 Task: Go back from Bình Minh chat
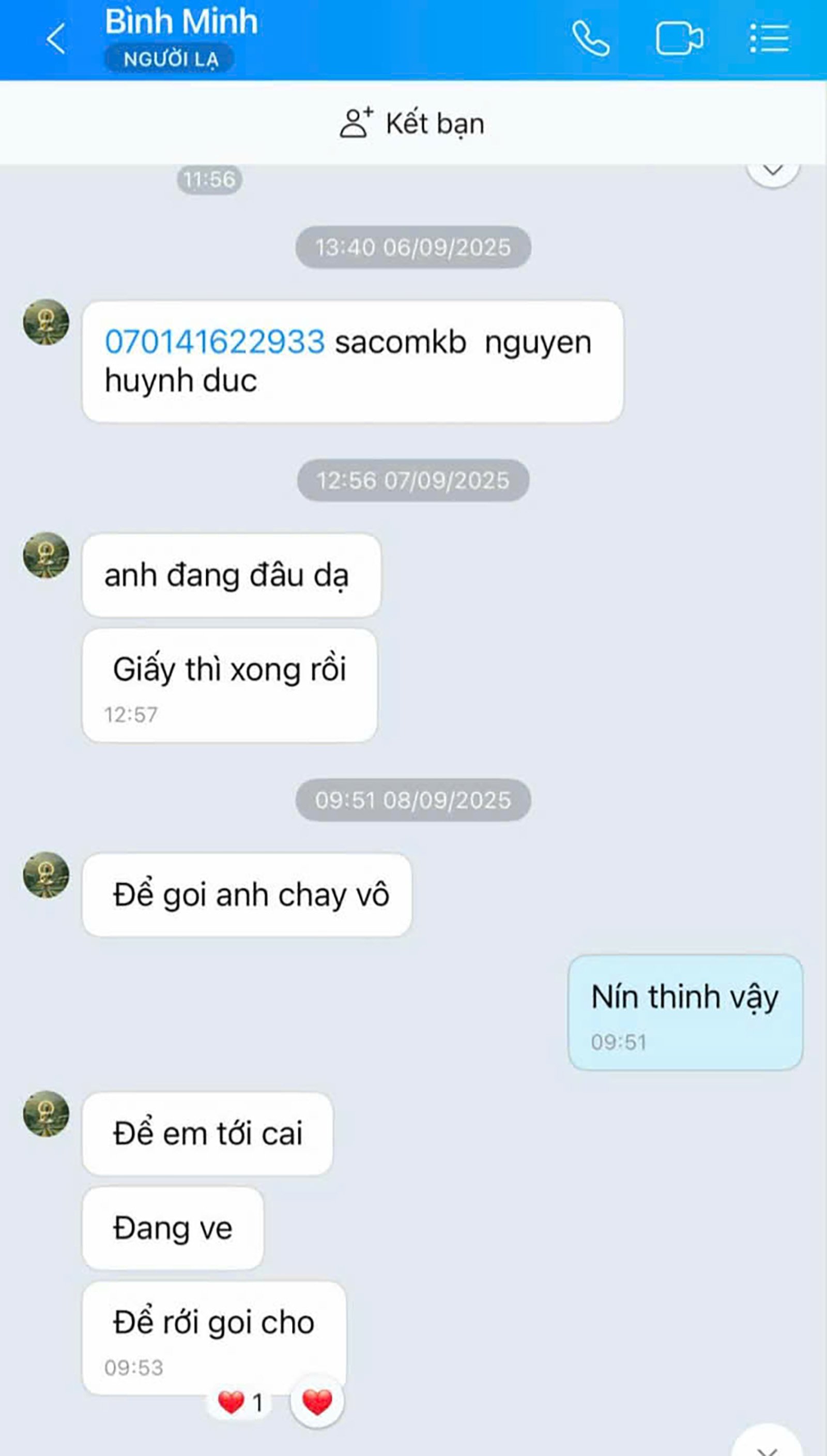coord(56,39)
